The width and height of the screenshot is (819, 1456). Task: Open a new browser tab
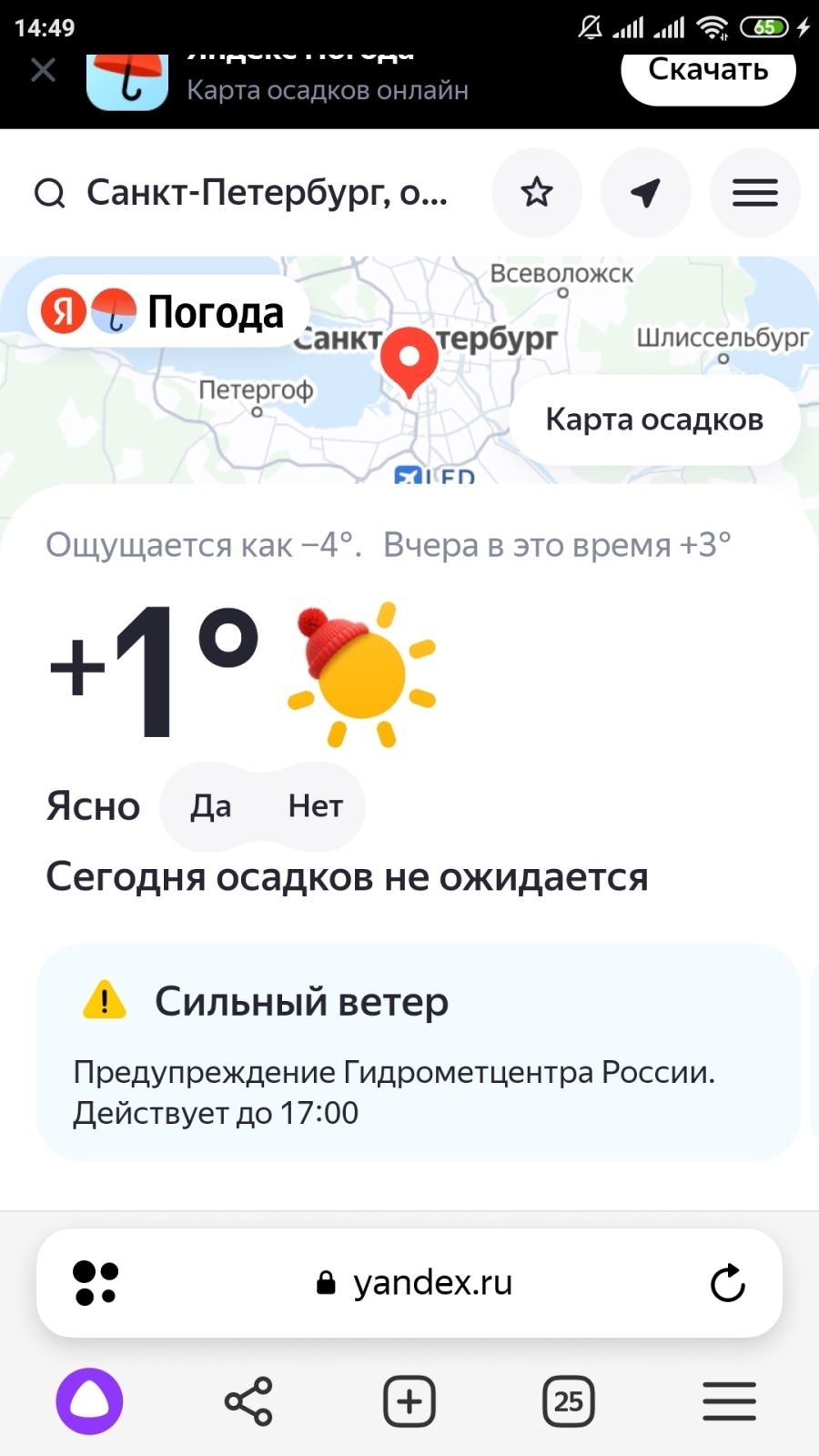pos(409,1401)
